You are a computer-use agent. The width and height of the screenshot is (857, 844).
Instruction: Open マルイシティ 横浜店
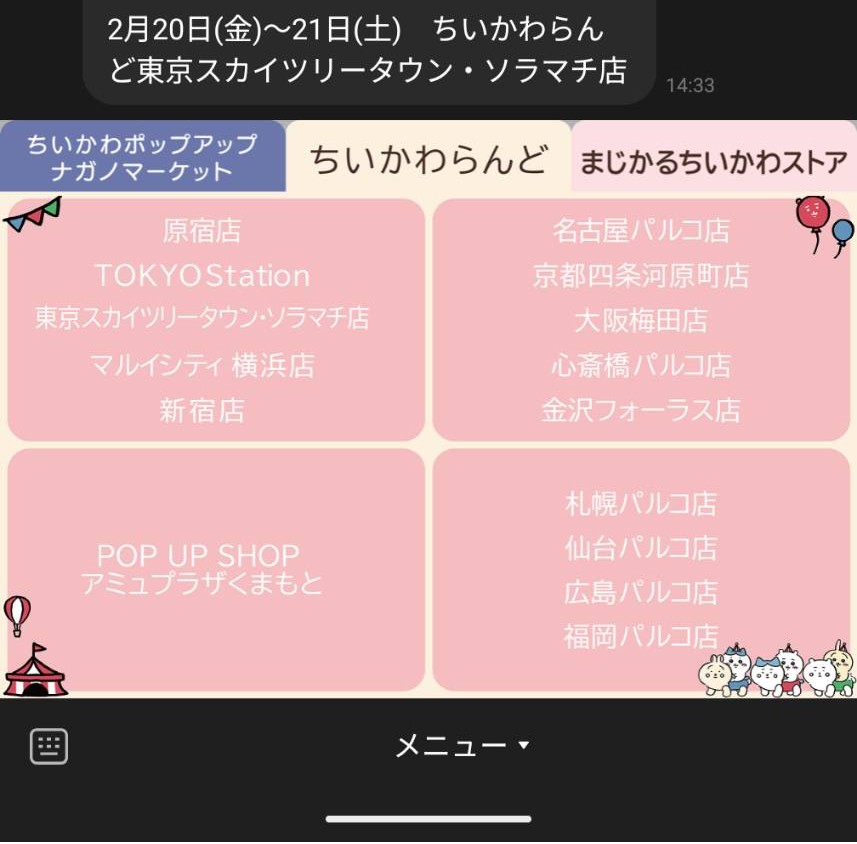tap(202, 365)
